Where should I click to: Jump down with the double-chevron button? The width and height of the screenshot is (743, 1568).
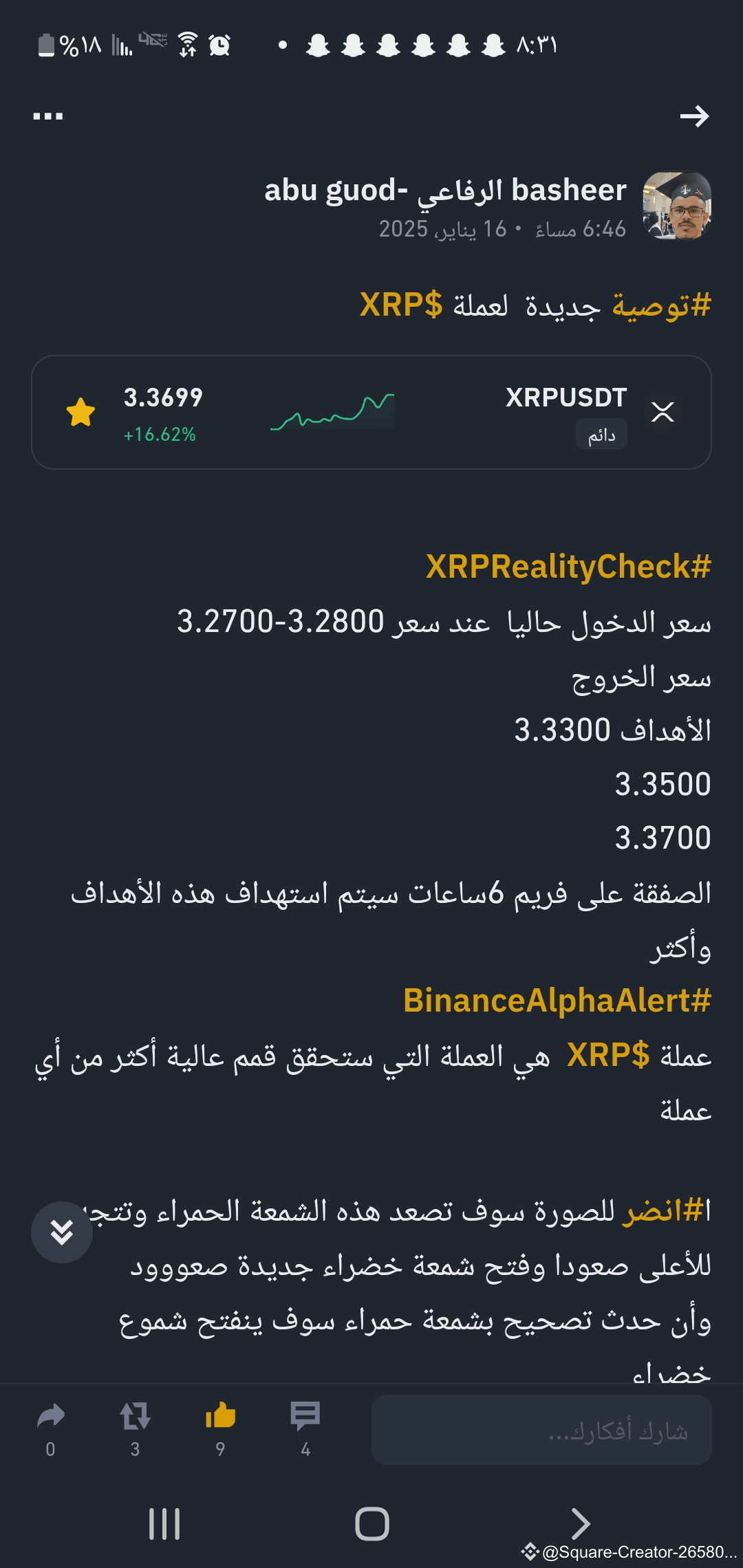[x=62, y=1232]
